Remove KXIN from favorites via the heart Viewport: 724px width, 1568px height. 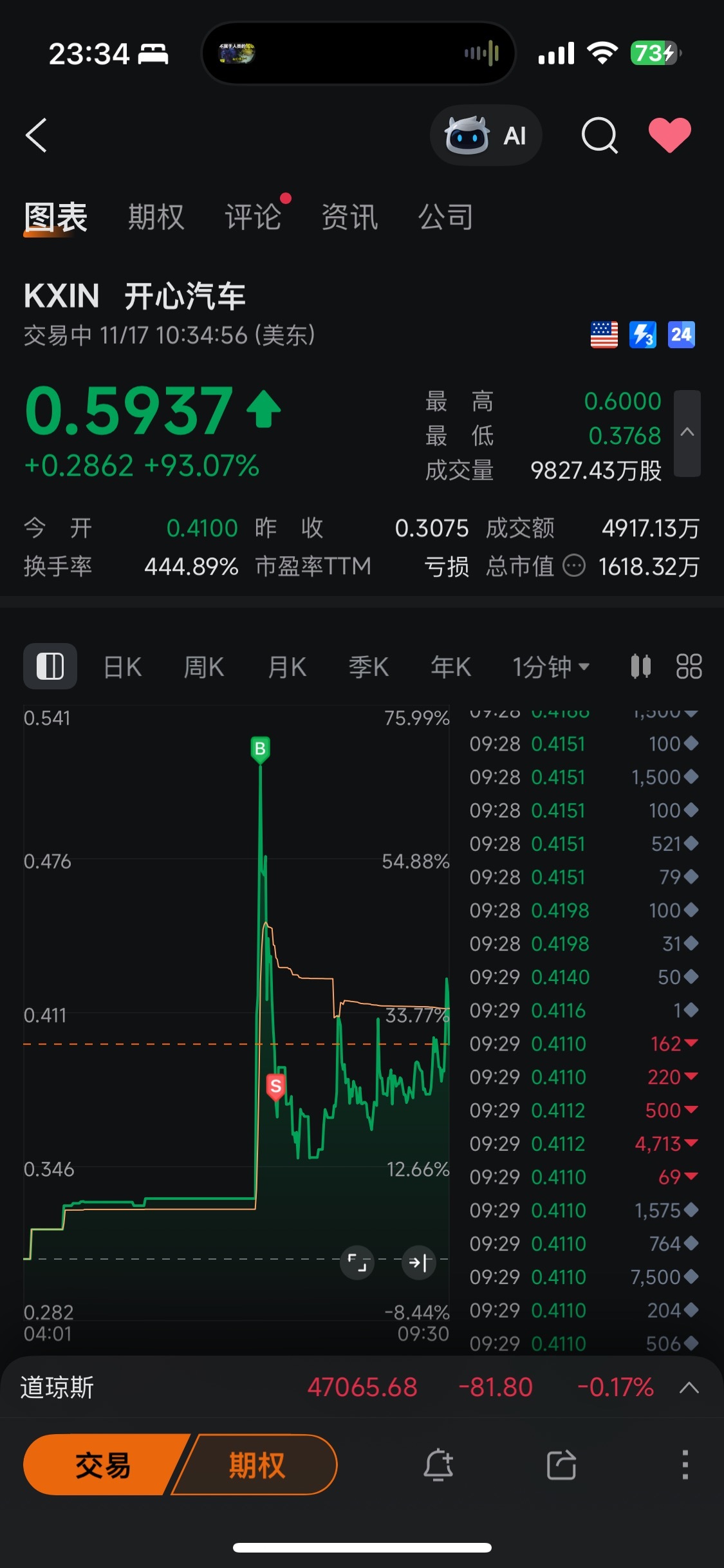(x=669, y=135)
